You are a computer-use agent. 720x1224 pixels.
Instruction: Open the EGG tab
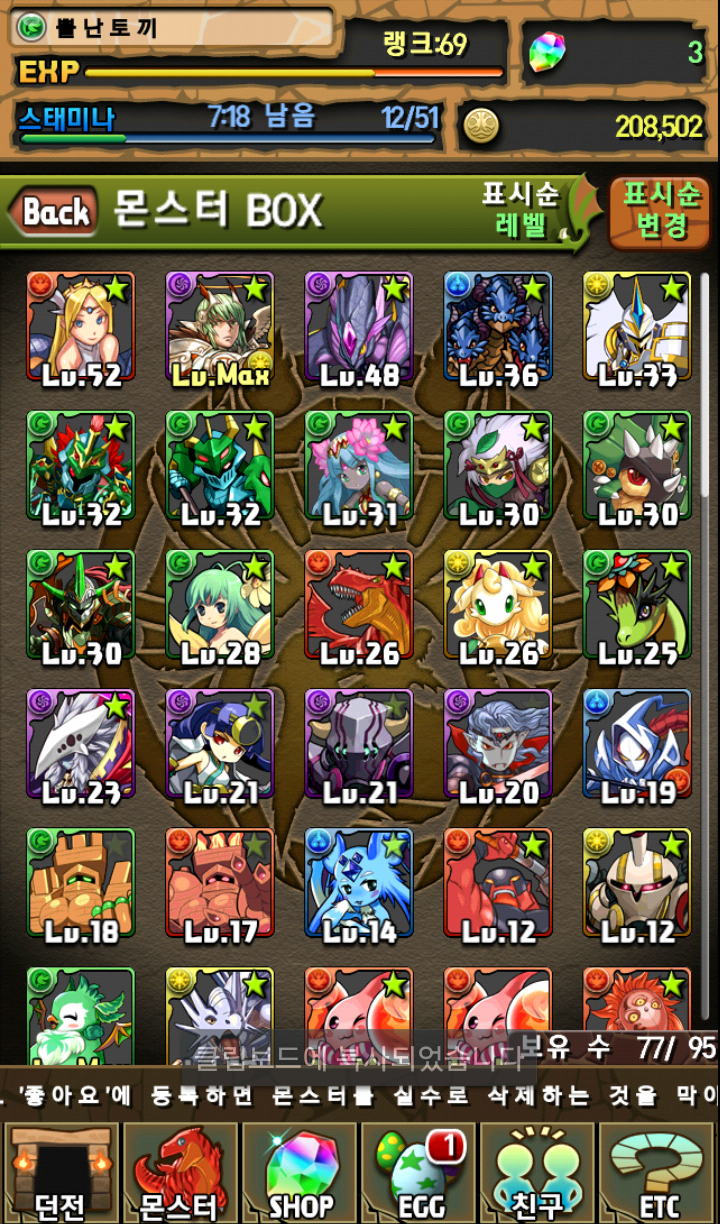click(418, 1172)
